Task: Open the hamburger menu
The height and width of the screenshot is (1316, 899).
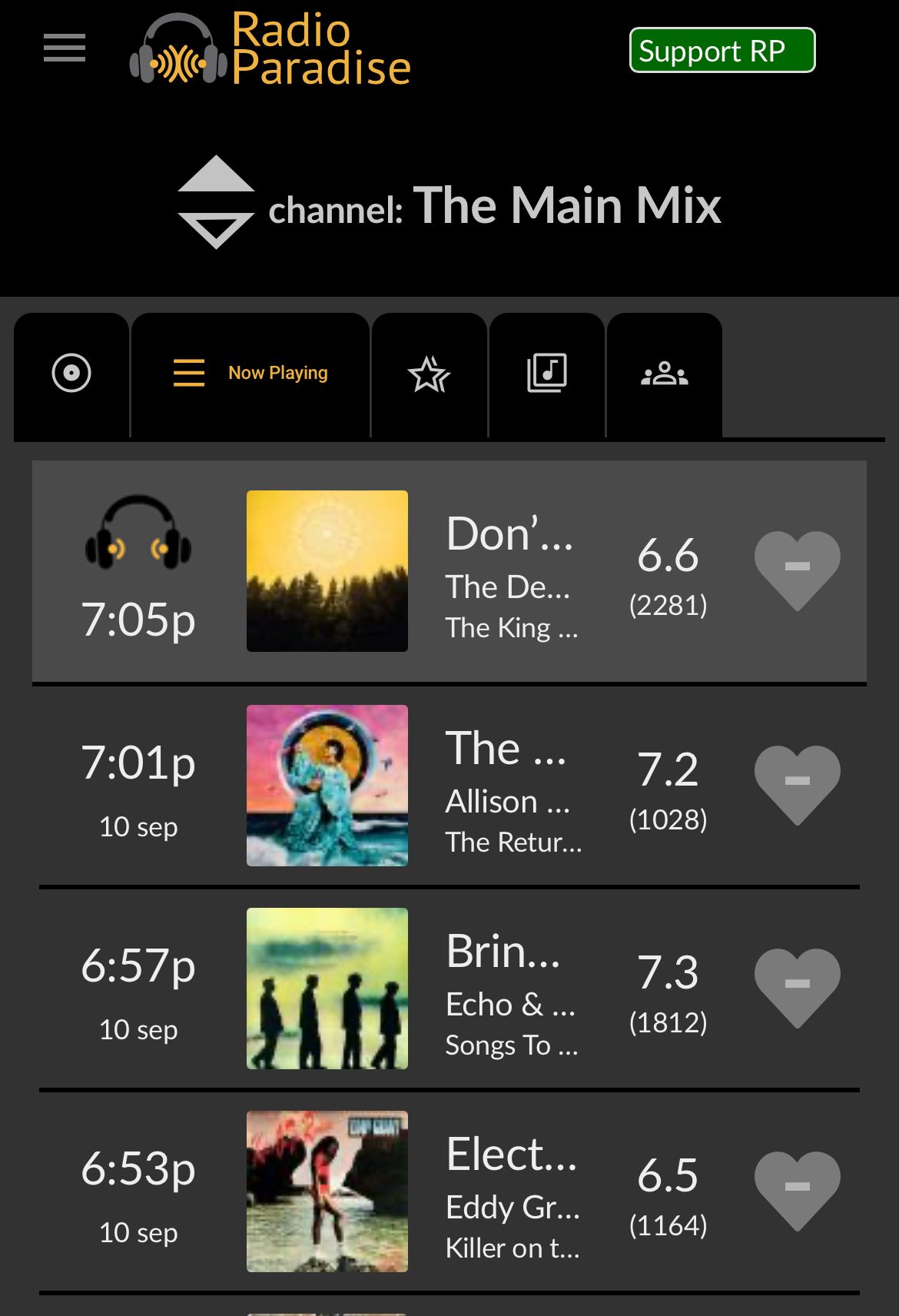Action: click(x=65, y=48)
